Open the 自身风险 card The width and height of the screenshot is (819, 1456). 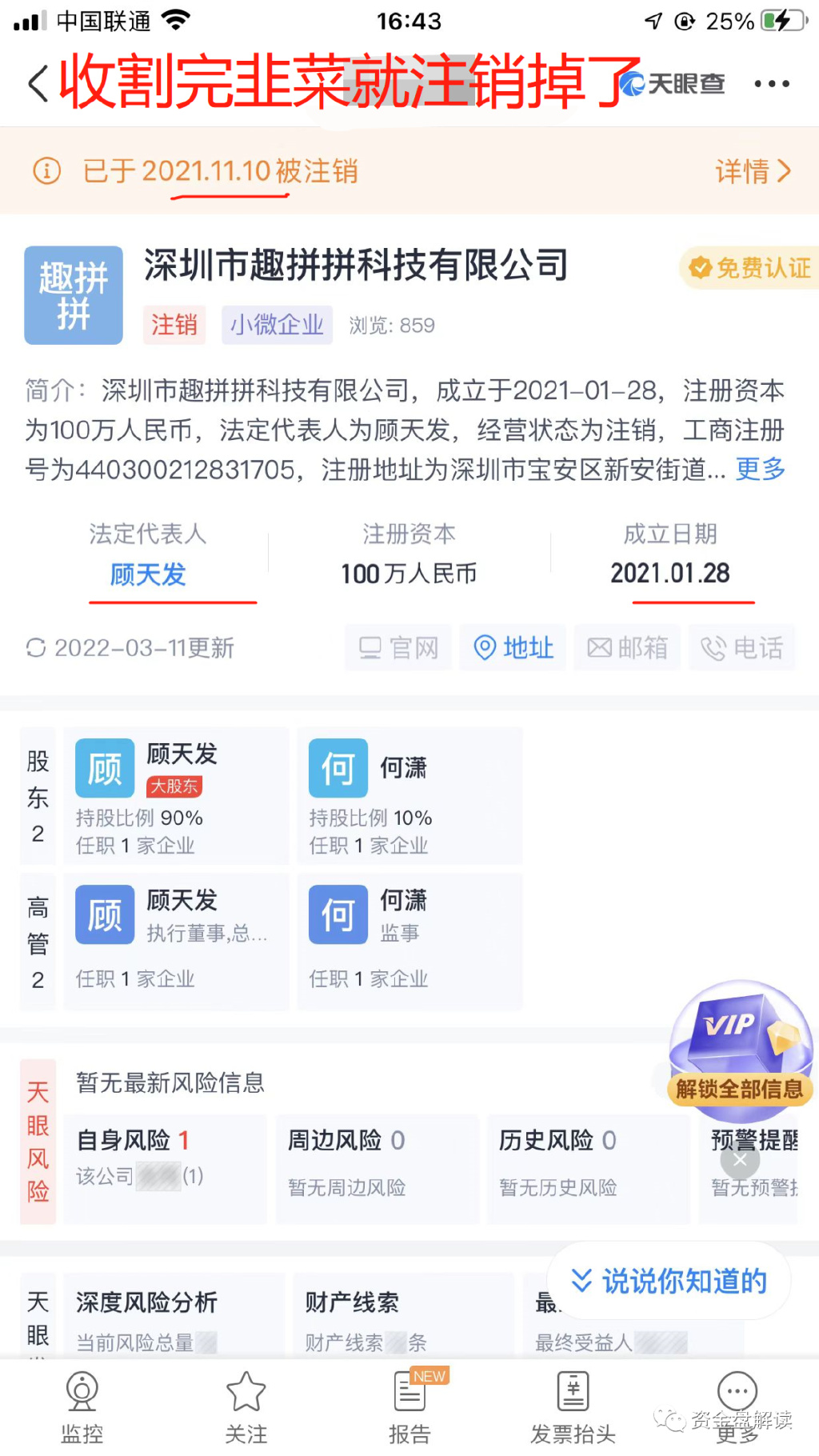click(x=164, y=1168)
